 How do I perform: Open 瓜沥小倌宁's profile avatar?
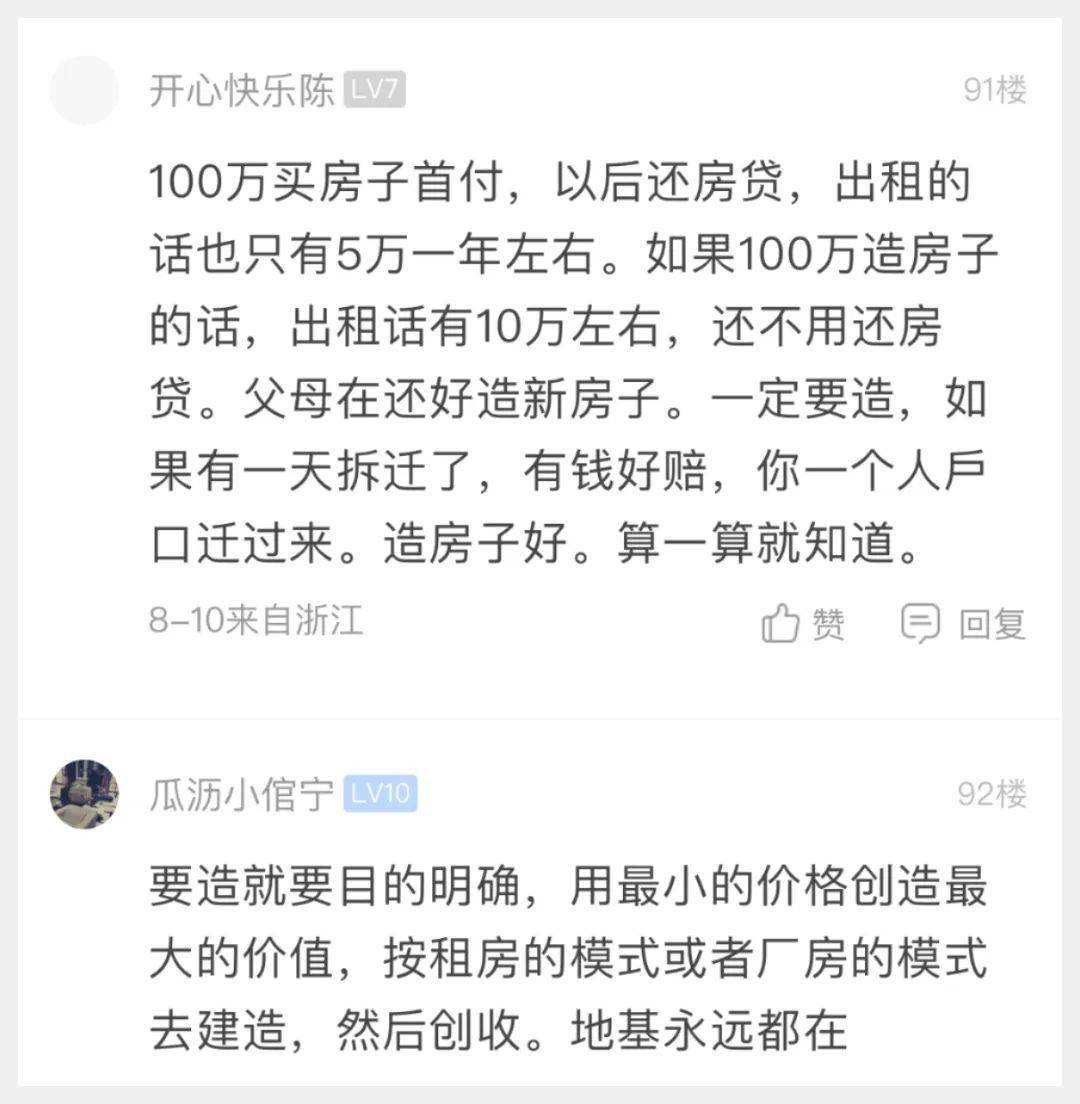tap(84, 794)
